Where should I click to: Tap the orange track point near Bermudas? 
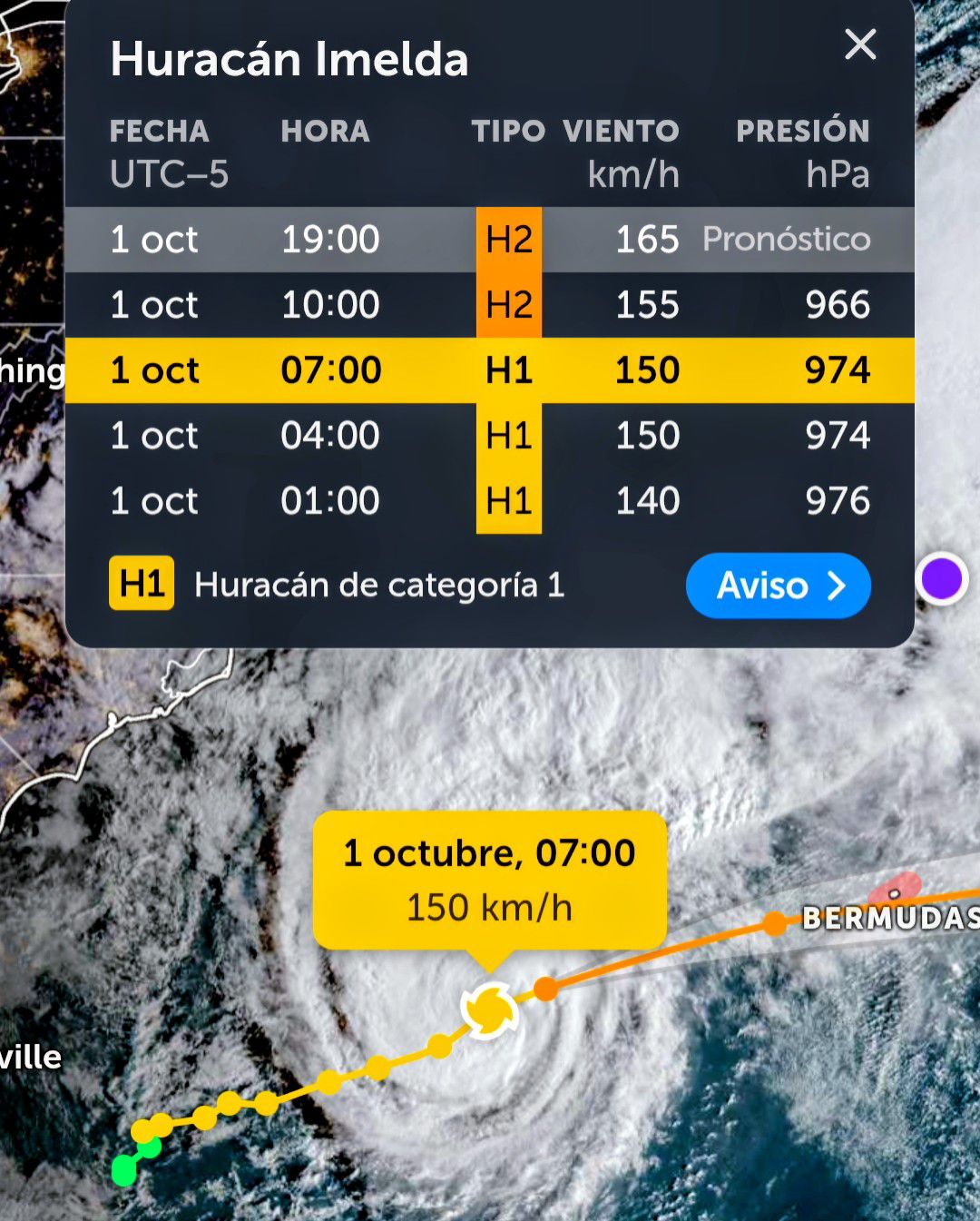[774, 923]
